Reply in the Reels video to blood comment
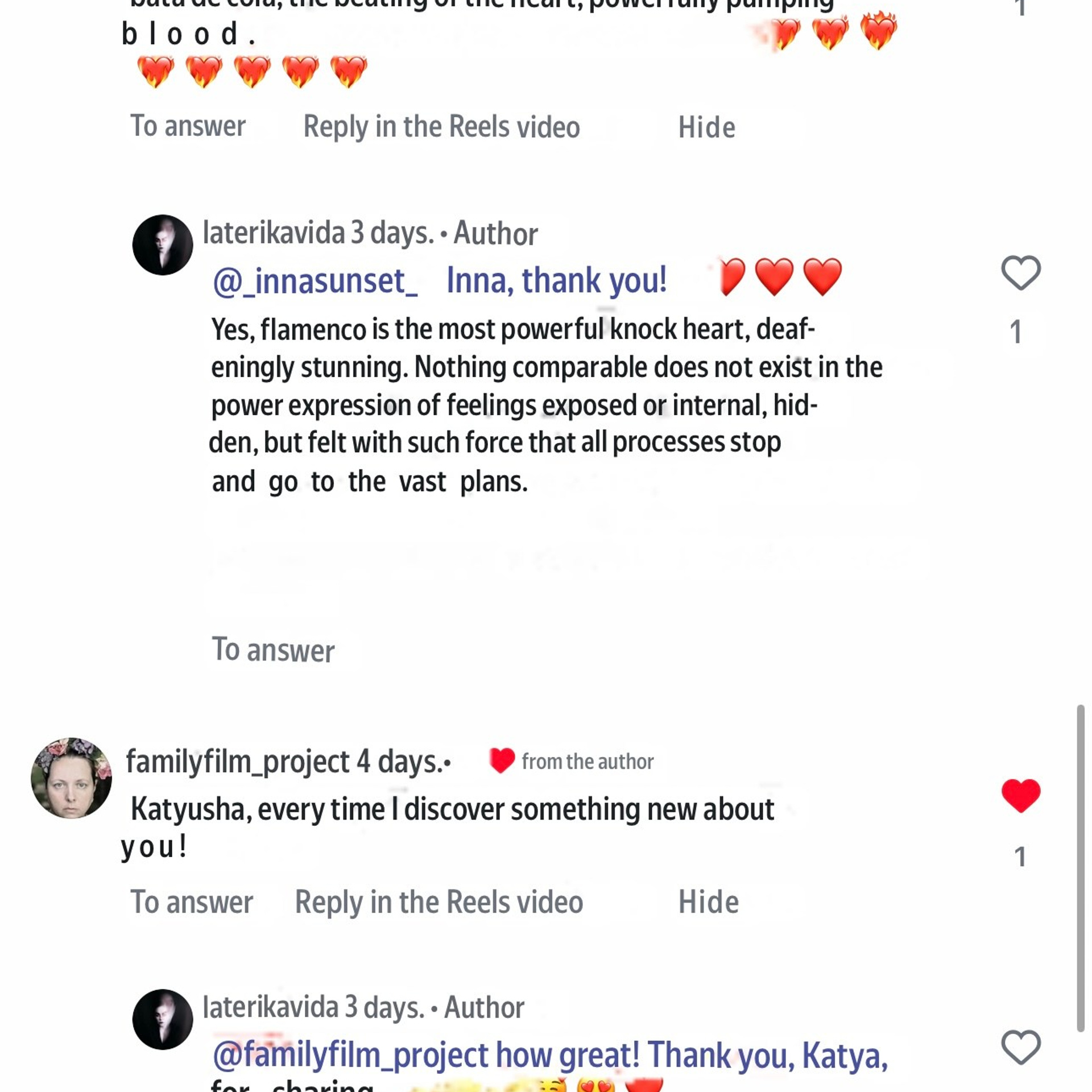 pyautogui.click(x=441, y=127)
